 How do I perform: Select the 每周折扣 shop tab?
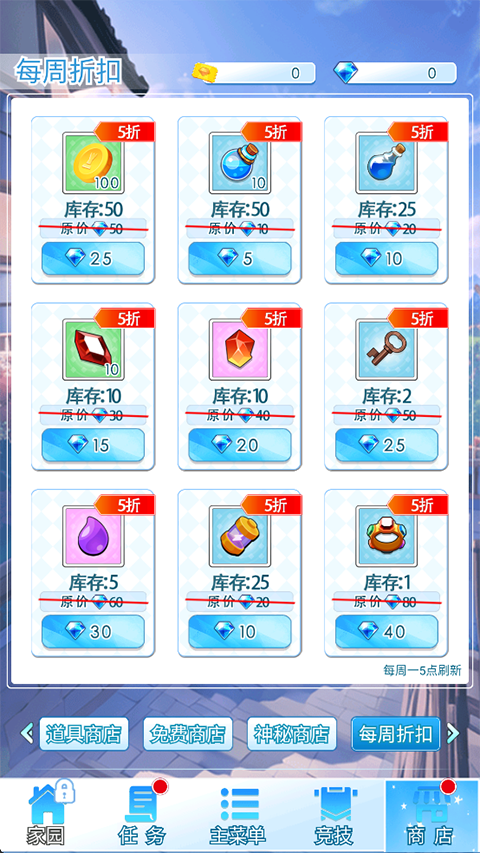[x=396, y=734]
